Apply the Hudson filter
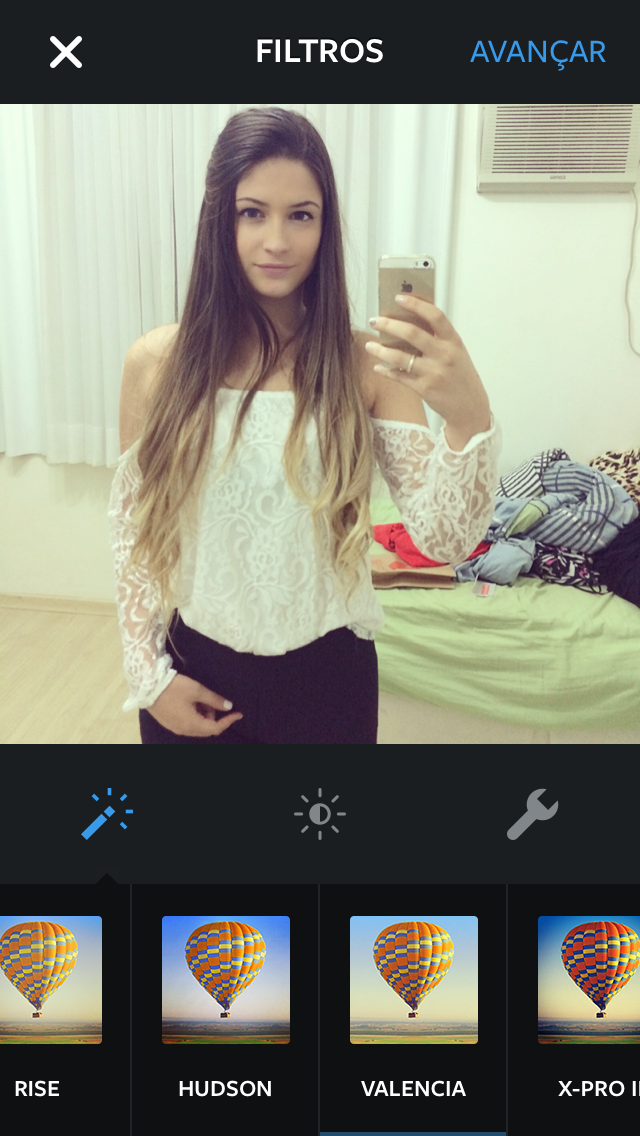Screen dimensions: 640x1136 click(225, 1008)
